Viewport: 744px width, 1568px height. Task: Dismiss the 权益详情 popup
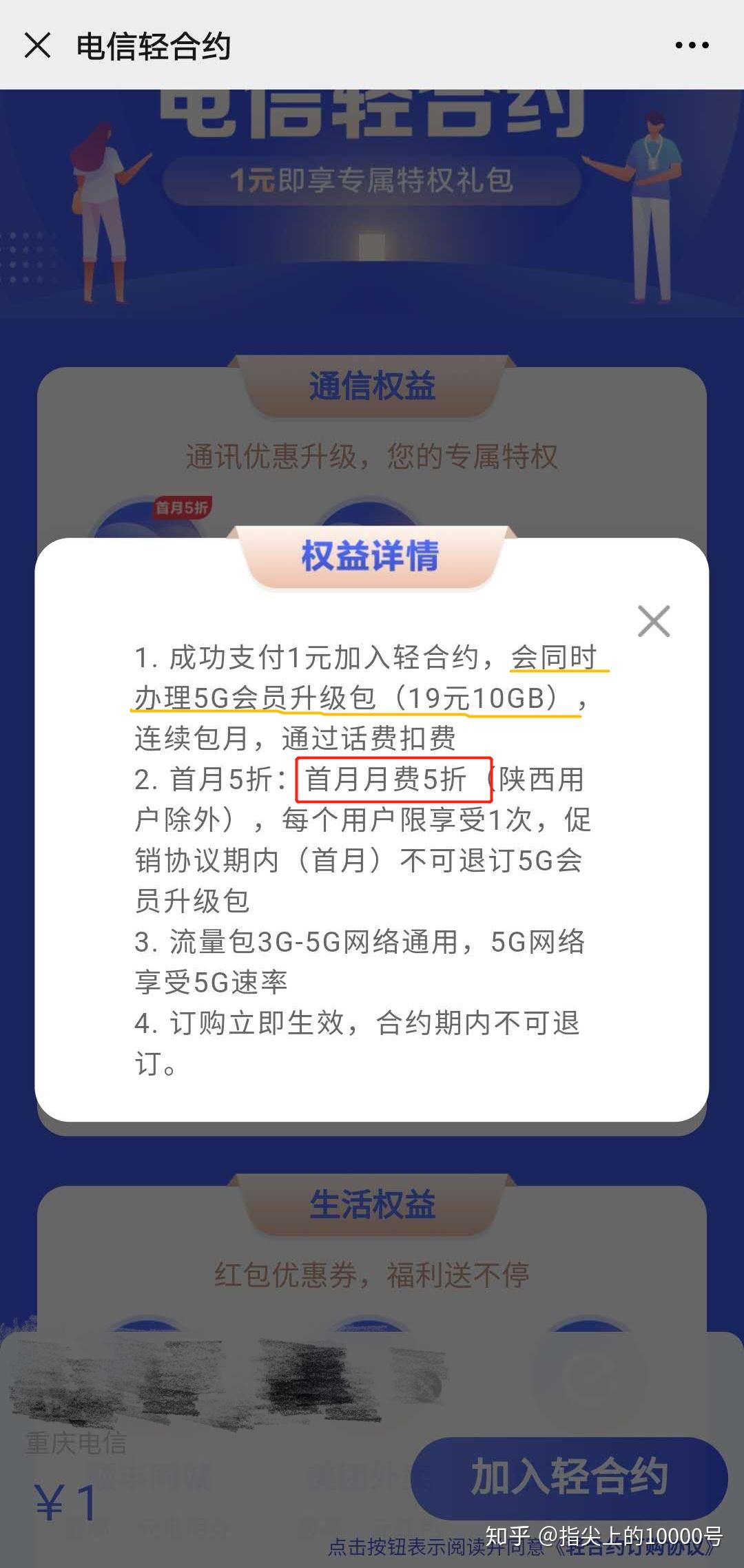tap(654, 621)
